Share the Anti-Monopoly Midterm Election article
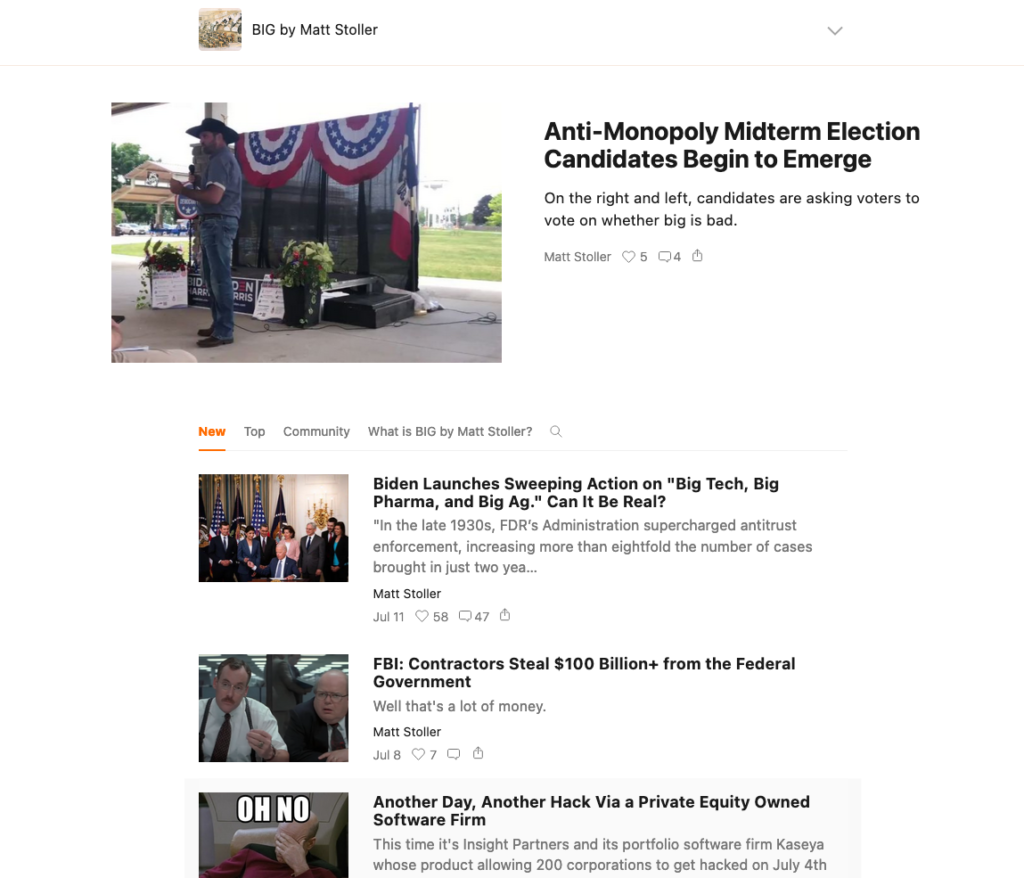Image resolution: width=1024 pixels, height=878 pixels. [698, 256]
